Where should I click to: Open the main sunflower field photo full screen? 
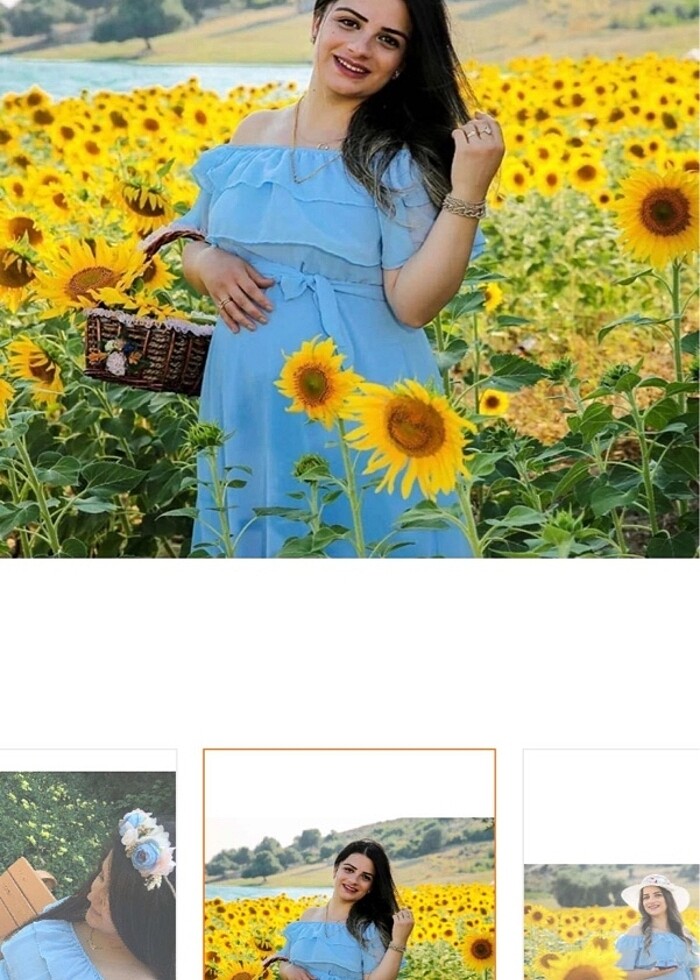click(350, 278)
